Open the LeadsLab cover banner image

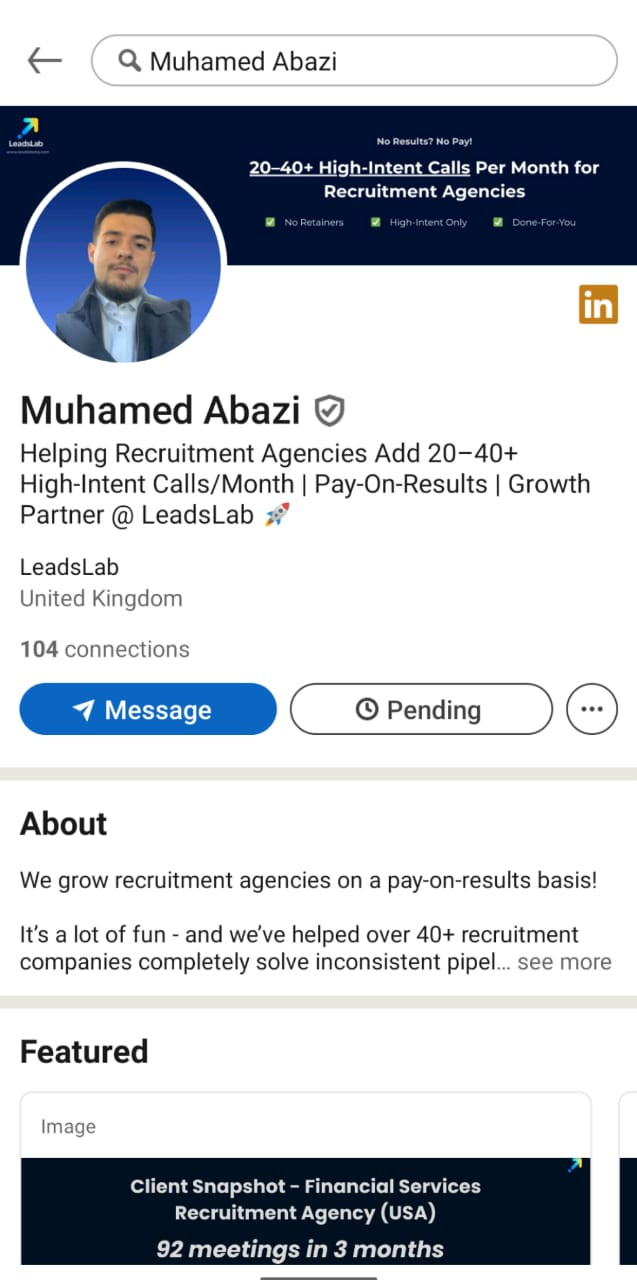tap(430, 180)
